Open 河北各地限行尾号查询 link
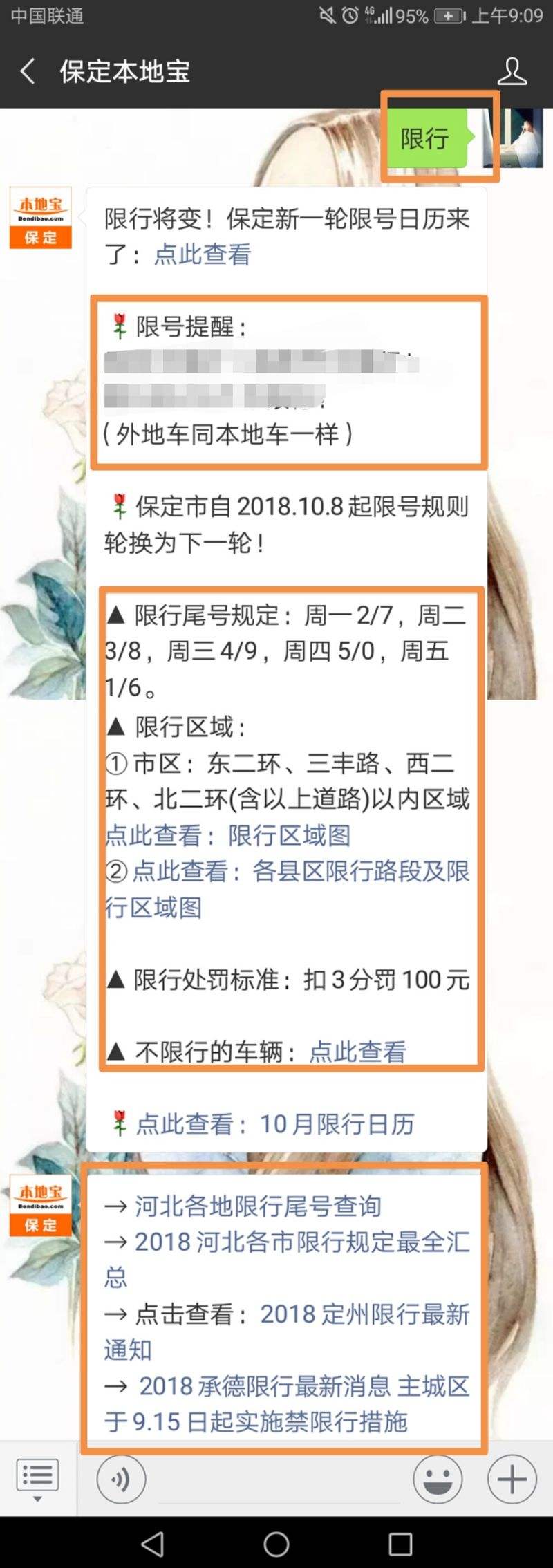This screenshot has height=1568, width=553. pos(257,1206)
